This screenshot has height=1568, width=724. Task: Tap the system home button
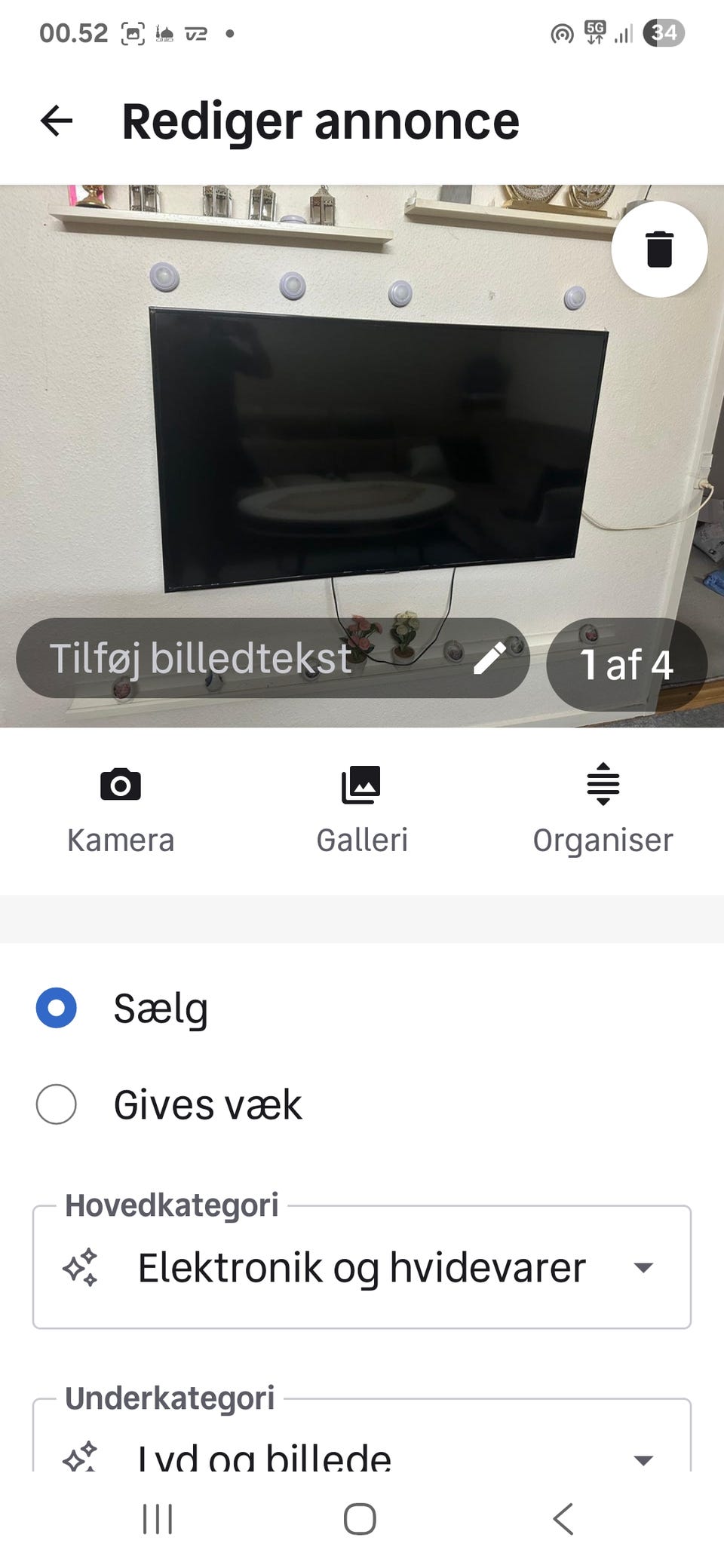tap(360, 1519)
